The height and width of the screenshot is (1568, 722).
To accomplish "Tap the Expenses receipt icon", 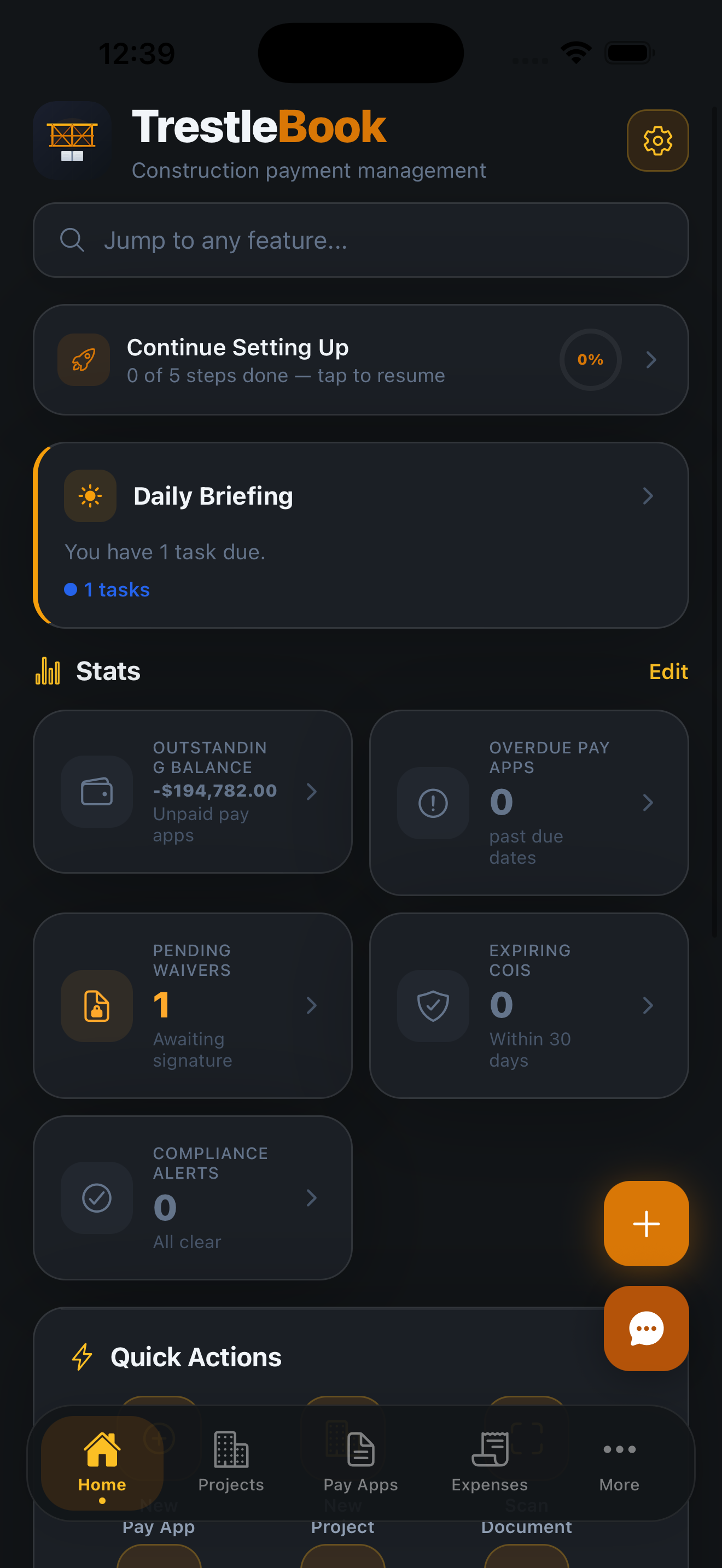I will [x=489, y=1450].
